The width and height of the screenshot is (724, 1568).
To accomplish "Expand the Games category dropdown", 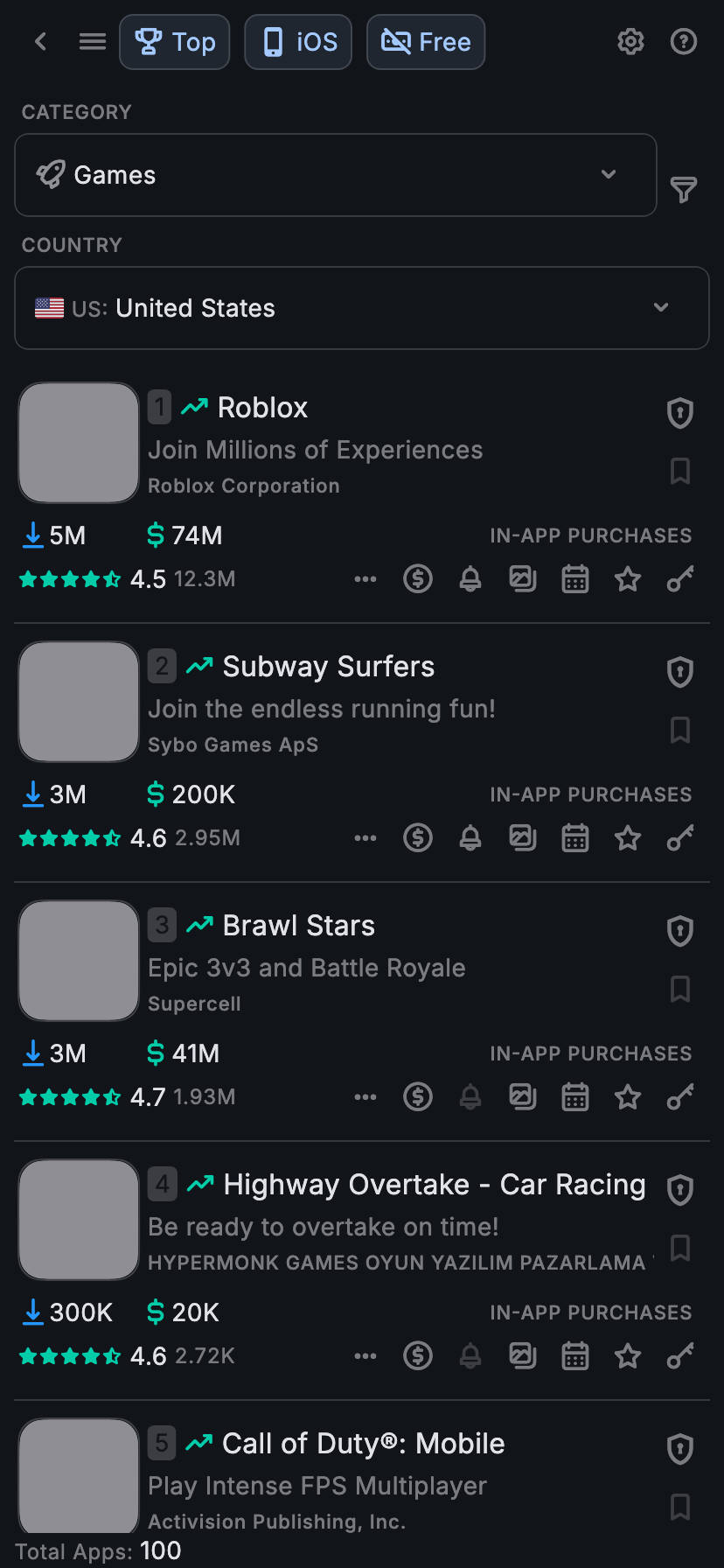I will tap(335, 175).
